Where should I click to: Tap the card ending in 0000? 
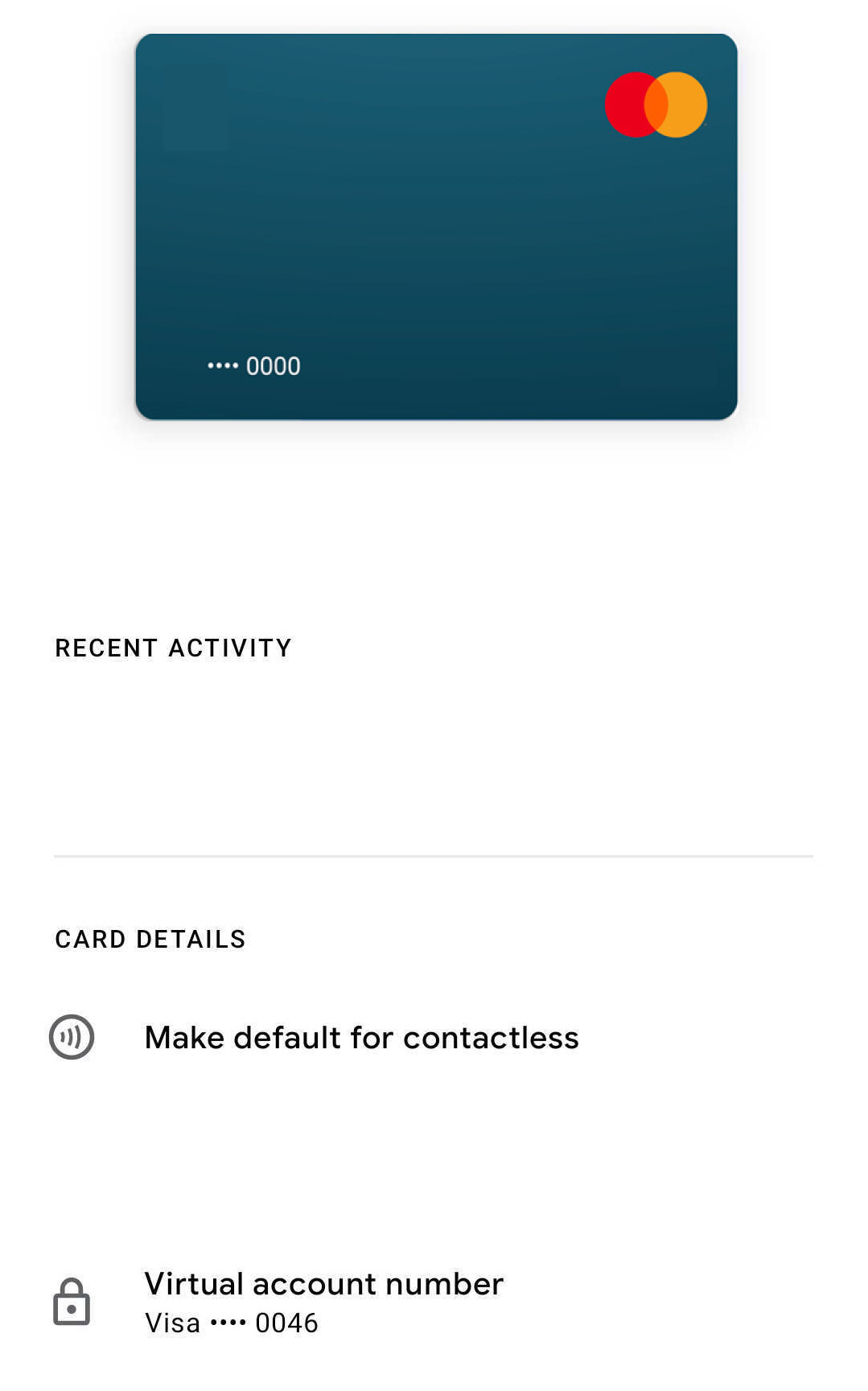pyautogui.click(x=436, y=227)
